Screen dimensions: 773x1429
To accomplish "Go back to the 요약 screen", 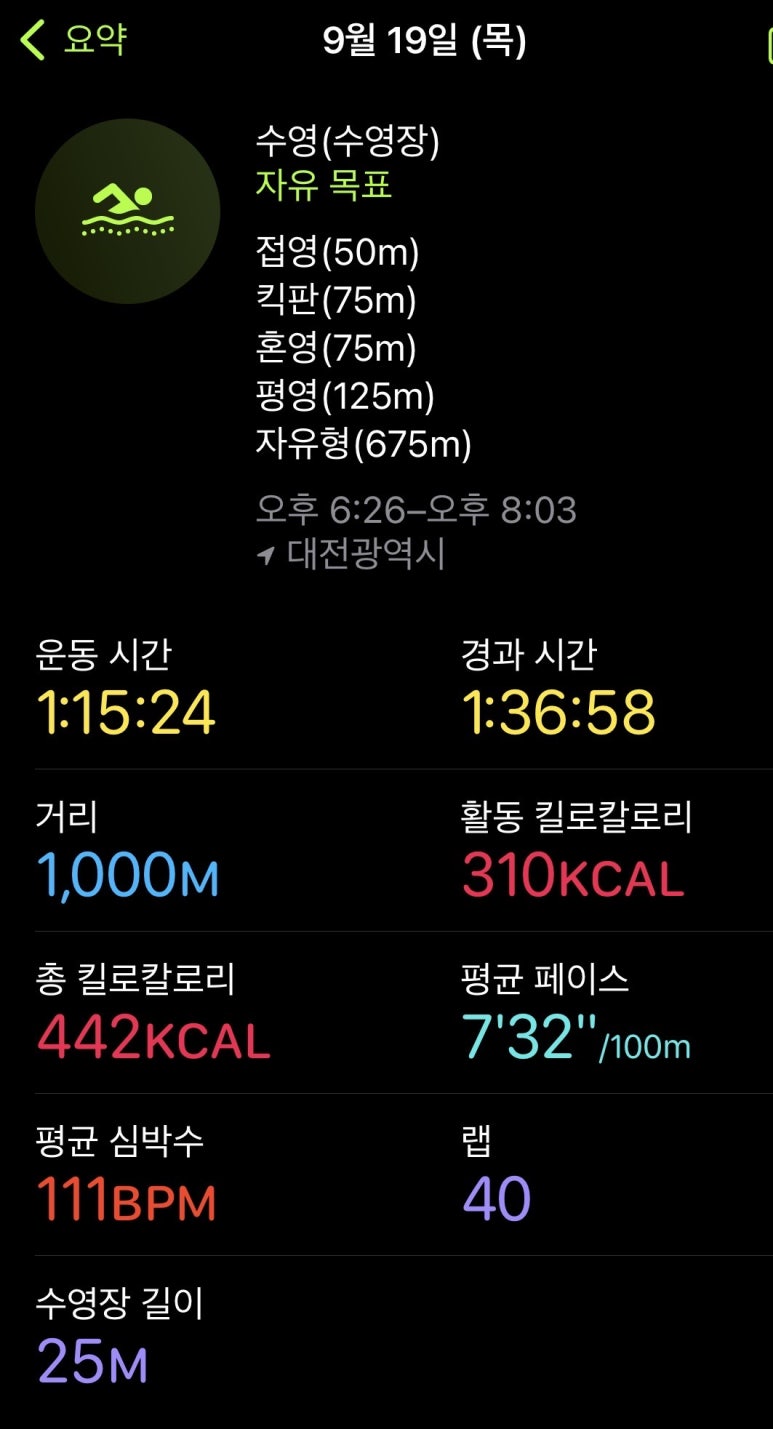I will [72, 41].
